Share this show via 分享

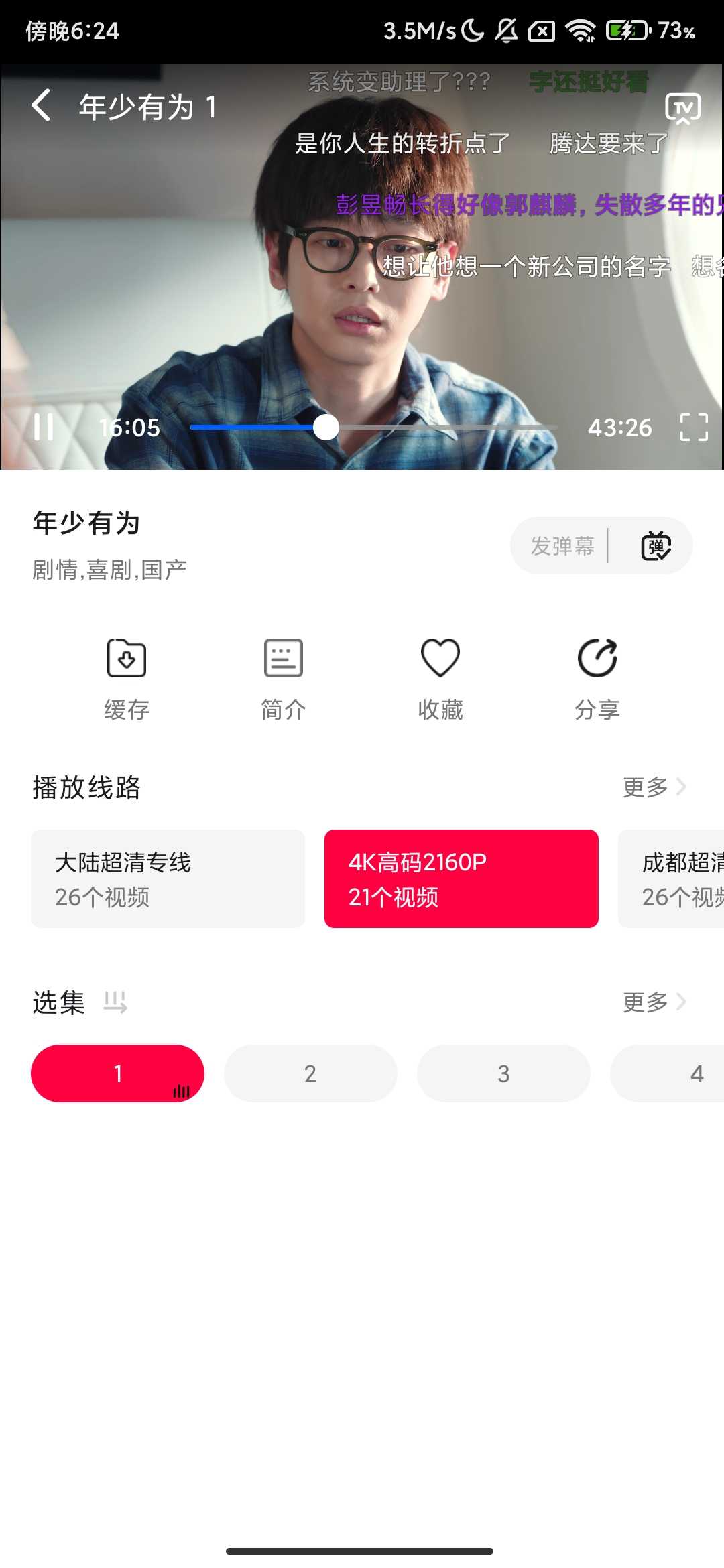(x=597, y=678)
